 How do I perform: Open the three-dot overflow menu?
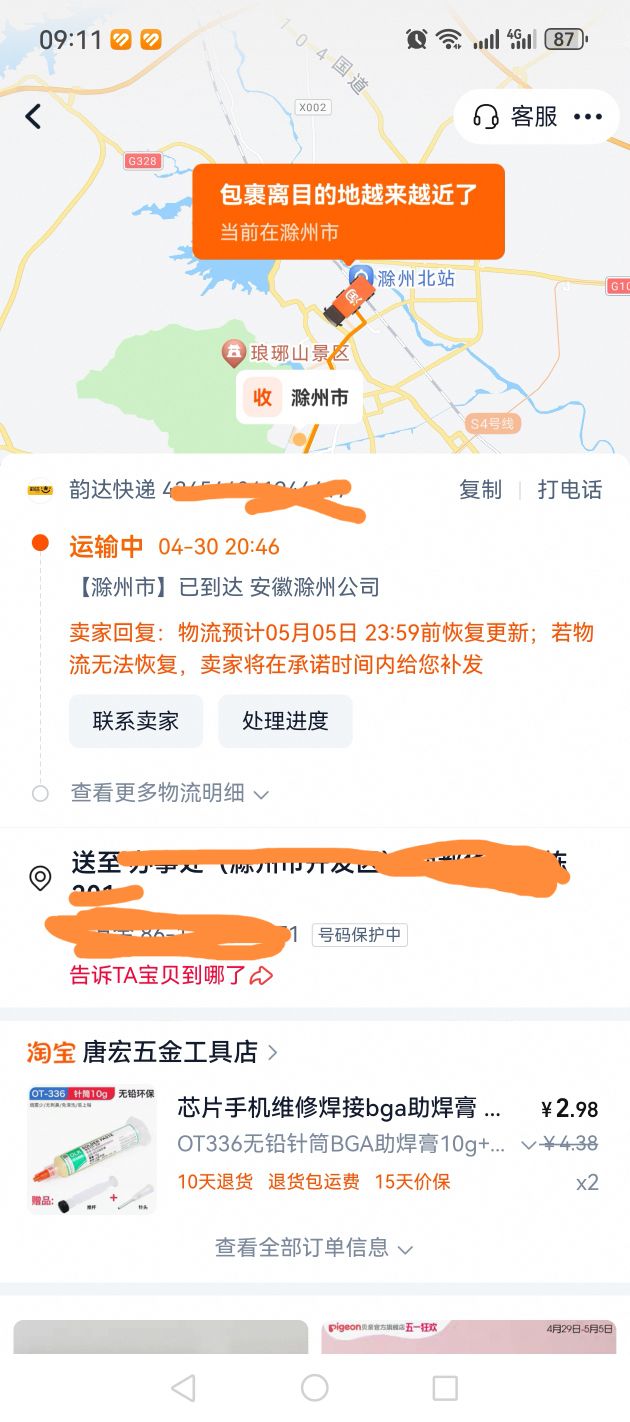[x=588, y=117]
